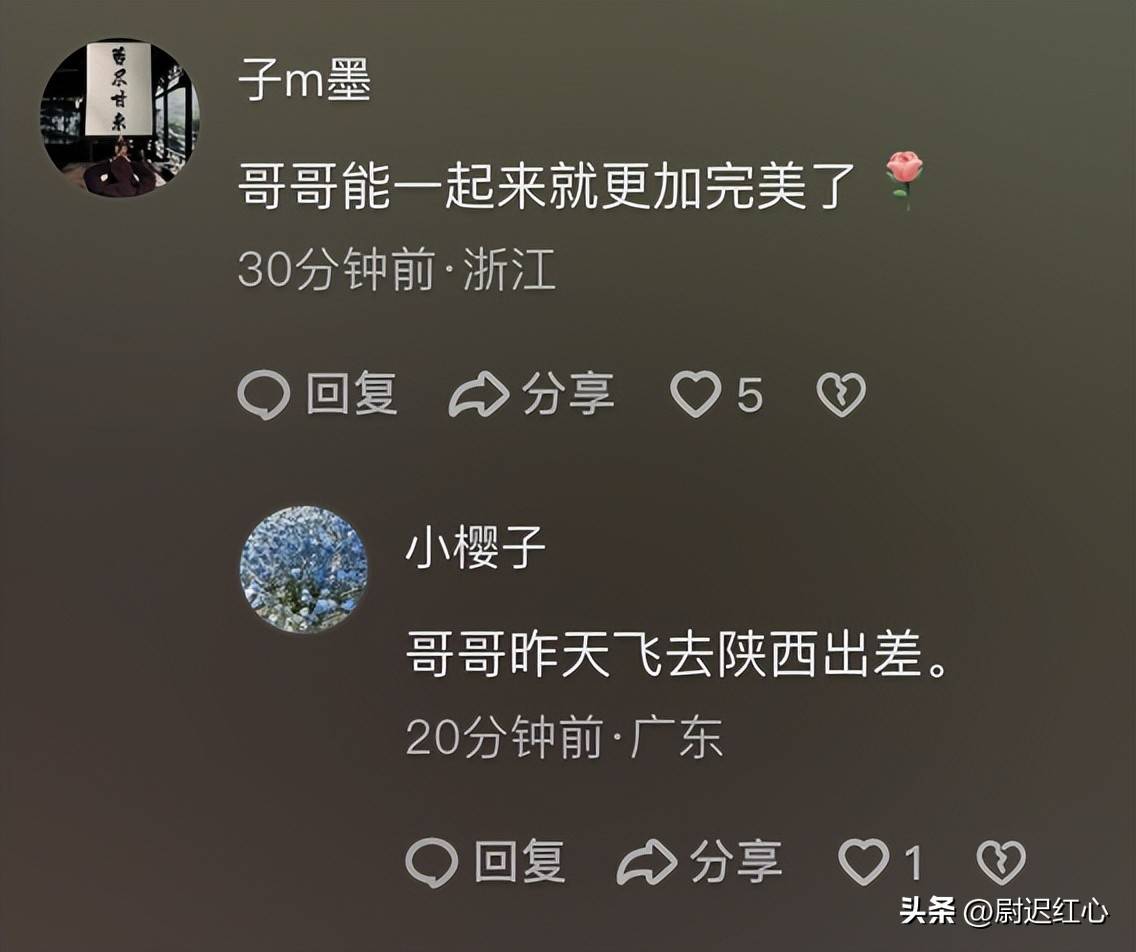Share 小樱子's reply

[x=699, y=862]
